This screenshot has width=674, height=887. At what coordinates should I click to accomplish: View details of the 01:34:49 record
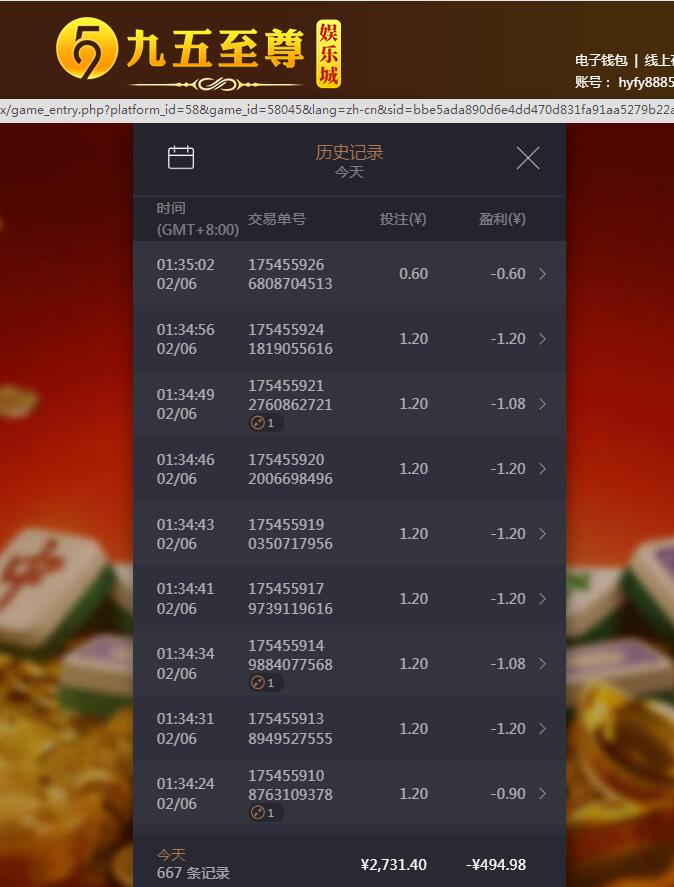[x=542, y=404]
